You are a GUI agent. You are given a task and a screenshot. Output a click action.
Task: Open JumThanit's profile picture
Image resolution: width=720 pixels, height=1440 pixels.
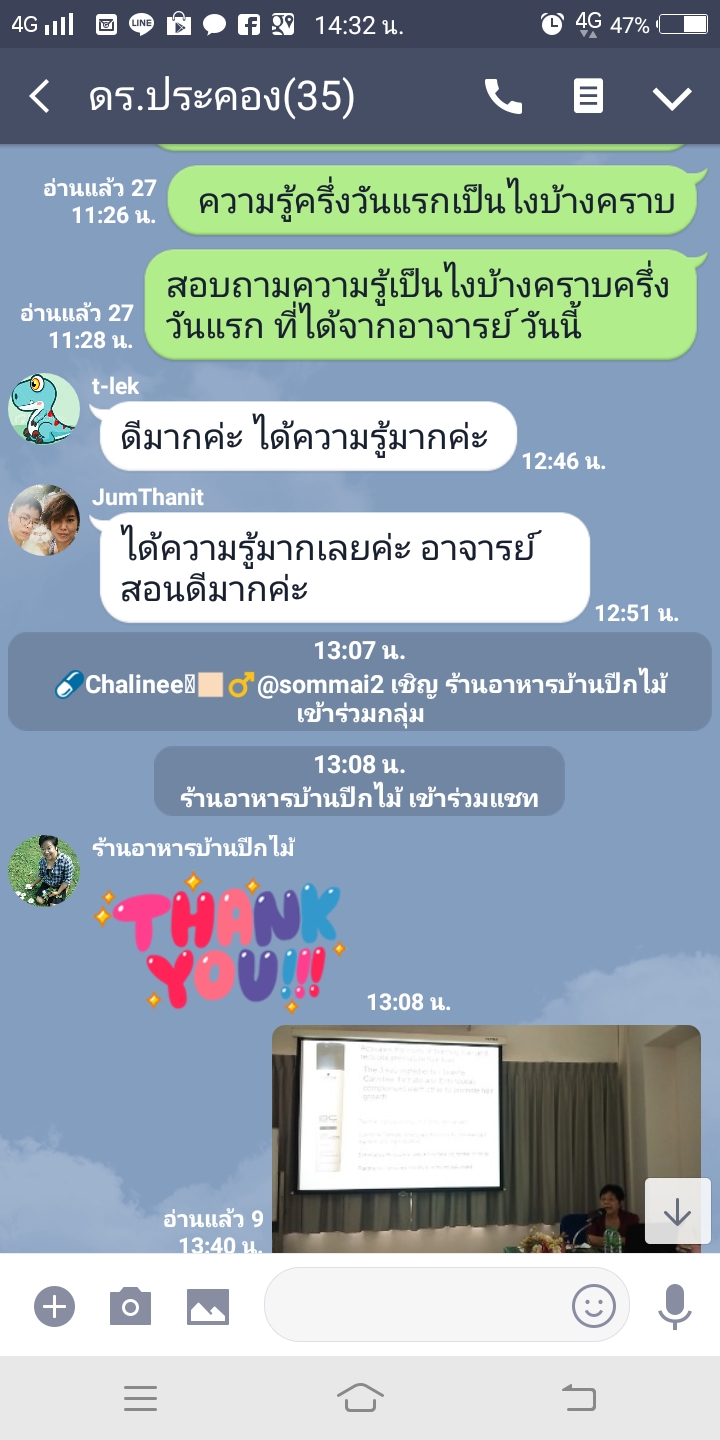coord(44,520)
